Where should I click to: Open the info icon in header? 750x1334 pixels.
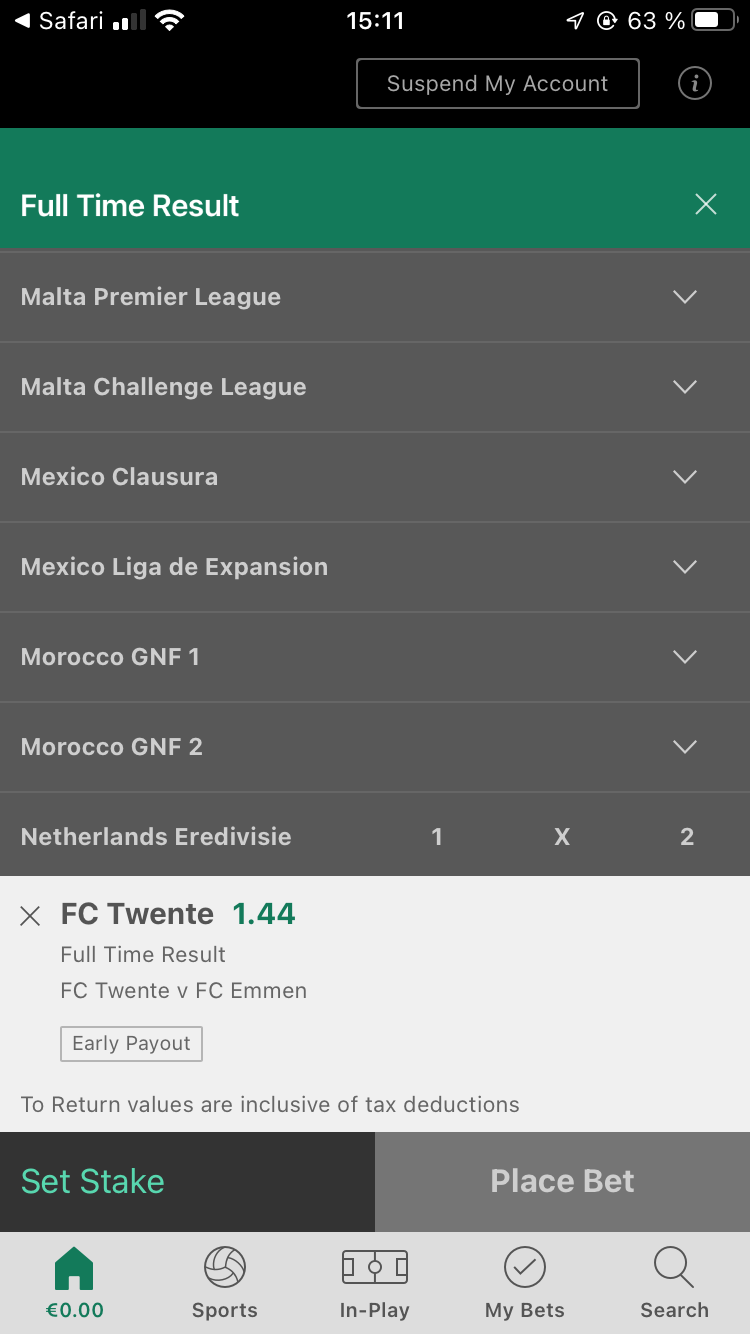(x=695, y=83)
